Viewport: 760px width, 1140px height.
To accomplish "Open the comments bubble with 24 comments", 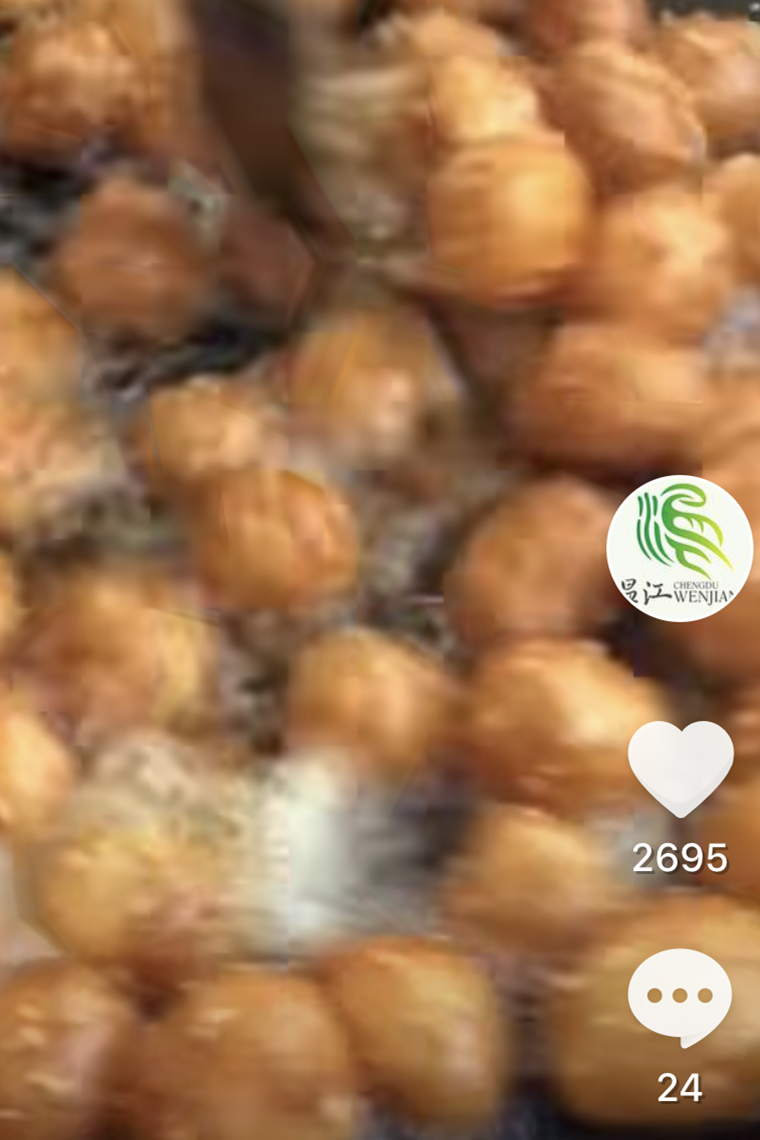I will click(680, 996).
